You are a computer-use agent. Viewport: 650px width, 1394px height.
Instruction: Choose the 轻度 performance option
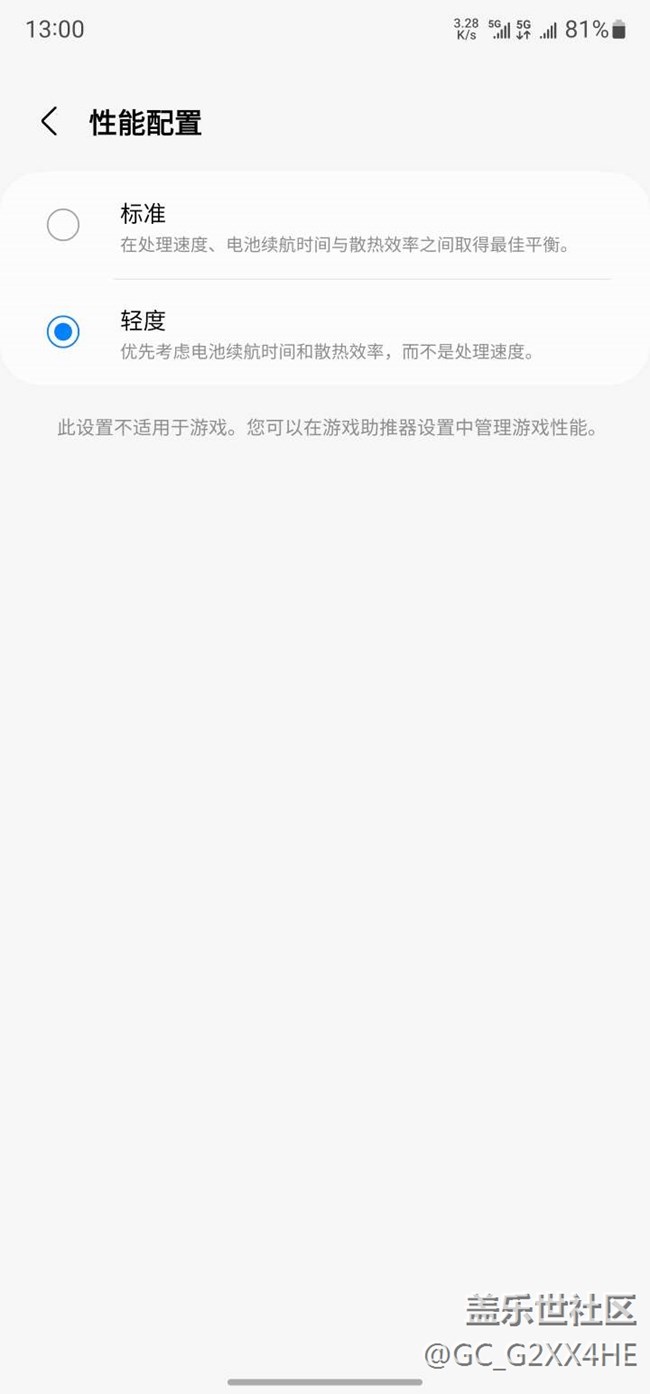(x=325, y=333)
